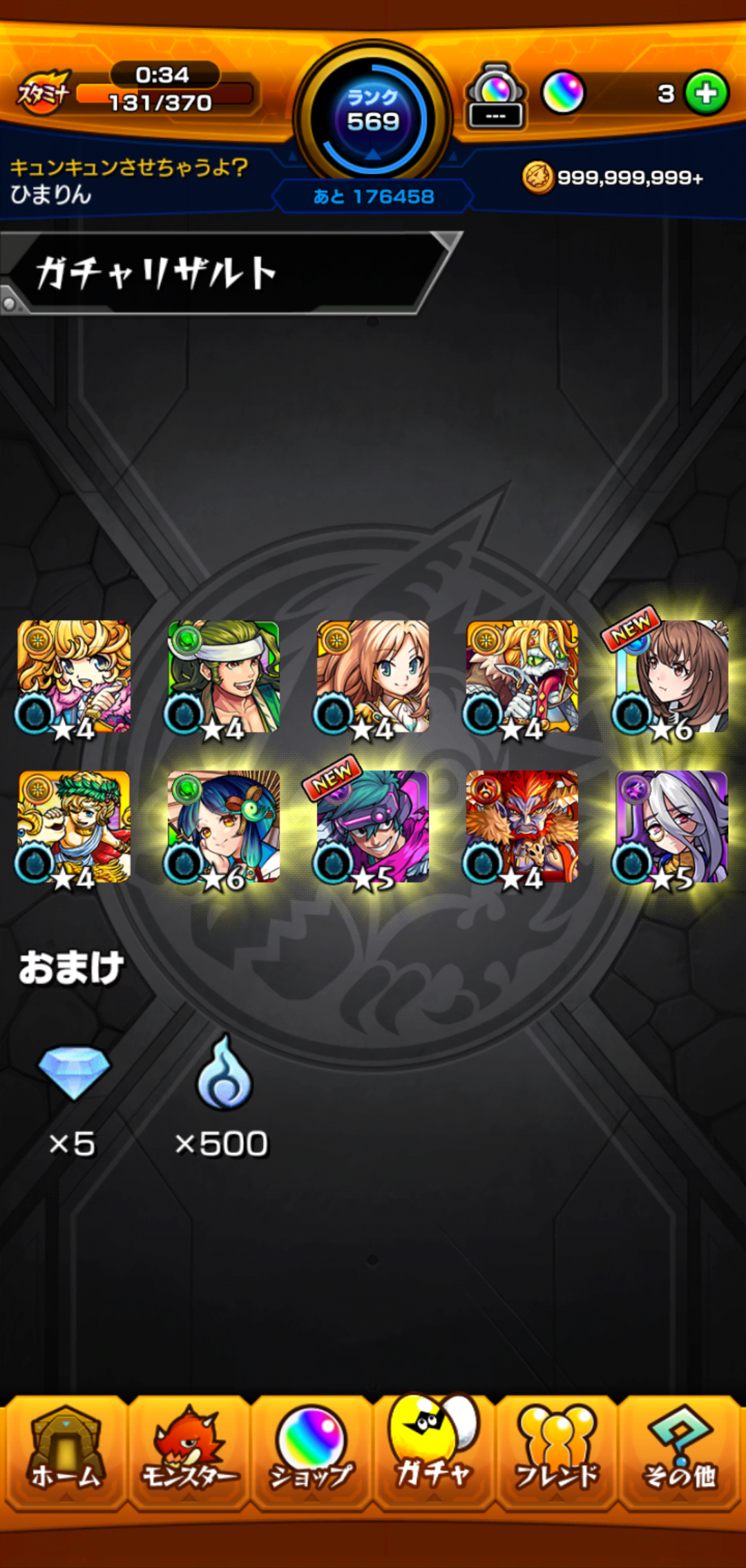This screenshot has height=1568, width=746.
Task: View the NEW ★6 brown-haired girl monster
Action: click(x=671, y=677)
